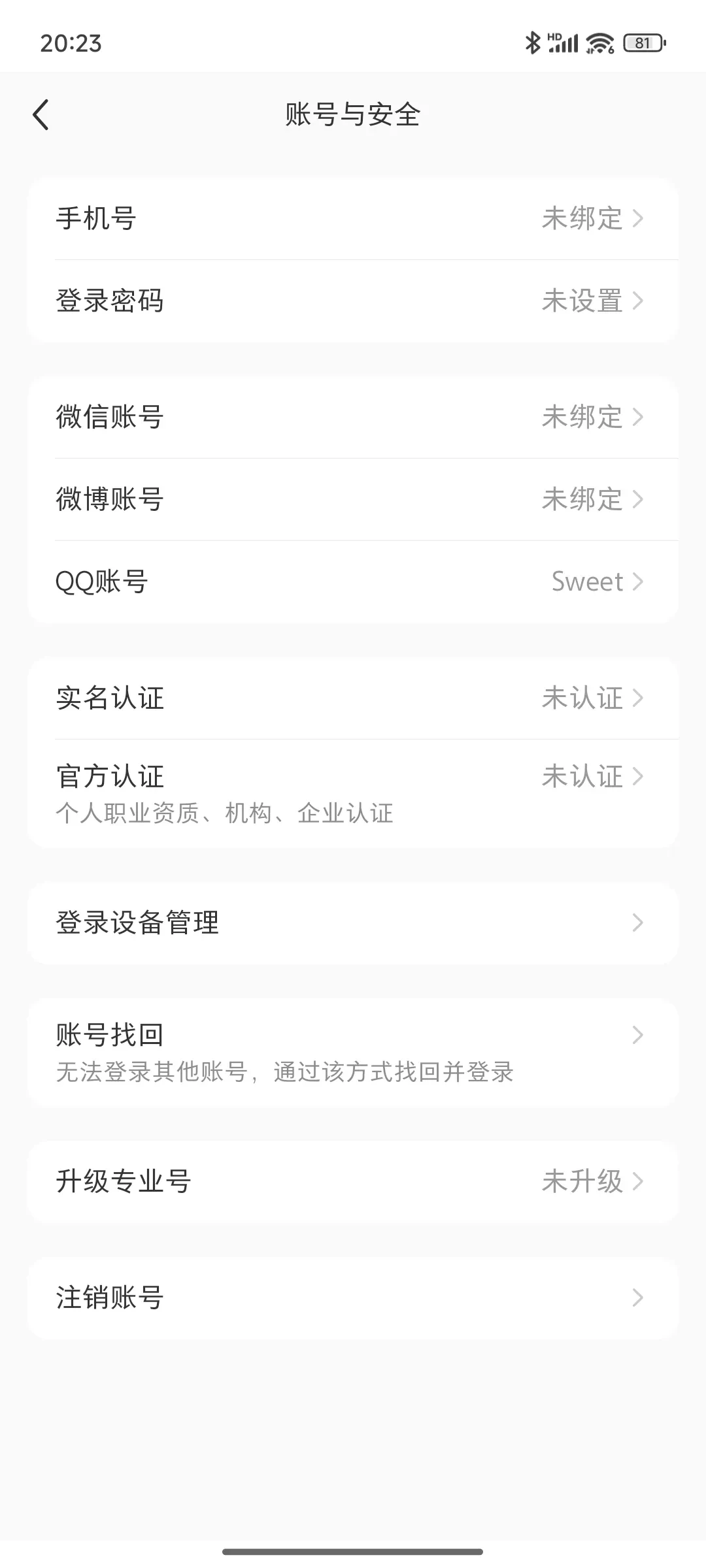This screenshot has width=706, height=1568.
Task: Open 实名认证 real-name verification
Action: (353, 697)
